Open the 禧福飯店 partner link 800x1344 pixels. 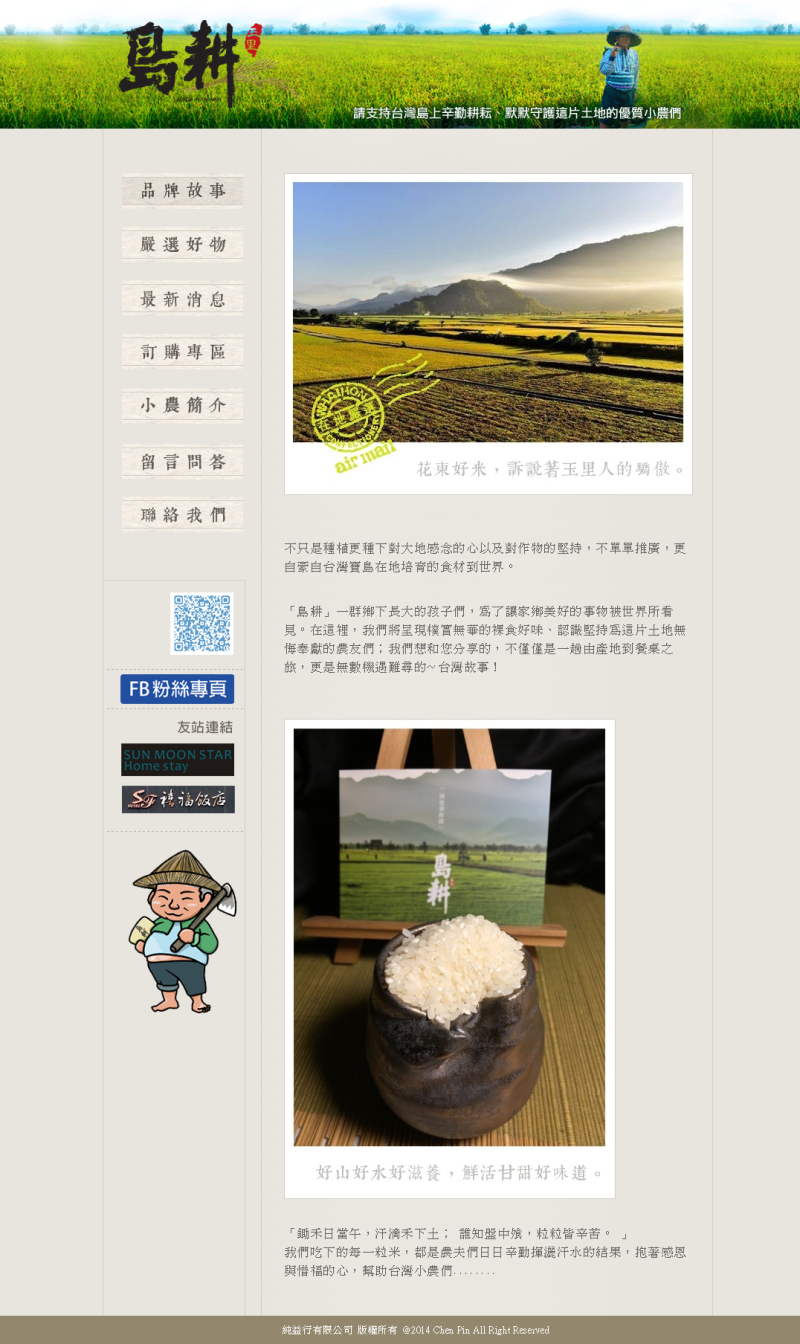(x=178, y=799)
